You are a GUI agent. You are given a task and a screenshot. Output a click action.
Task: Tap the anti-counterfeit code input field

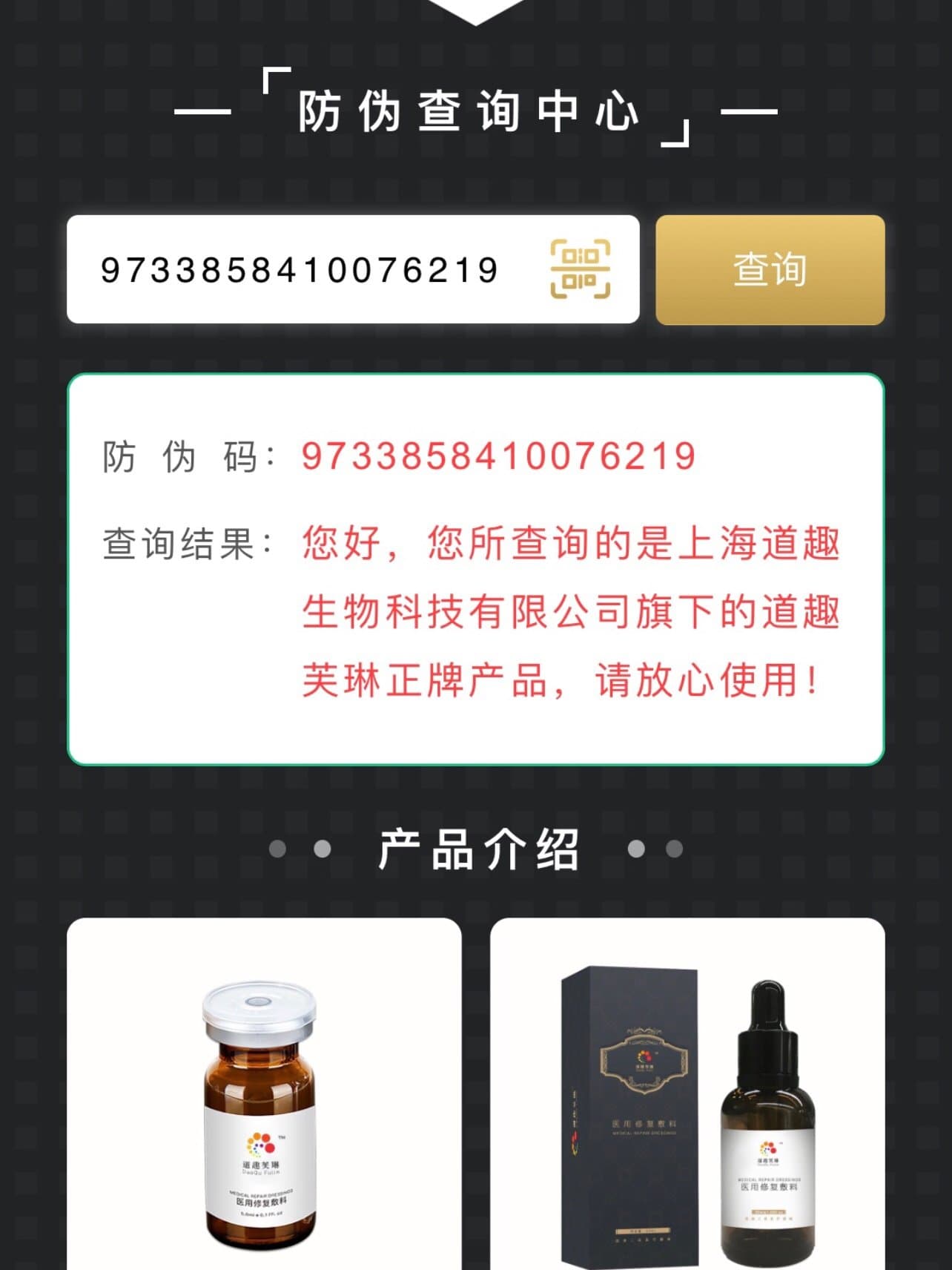pos(300,270)
